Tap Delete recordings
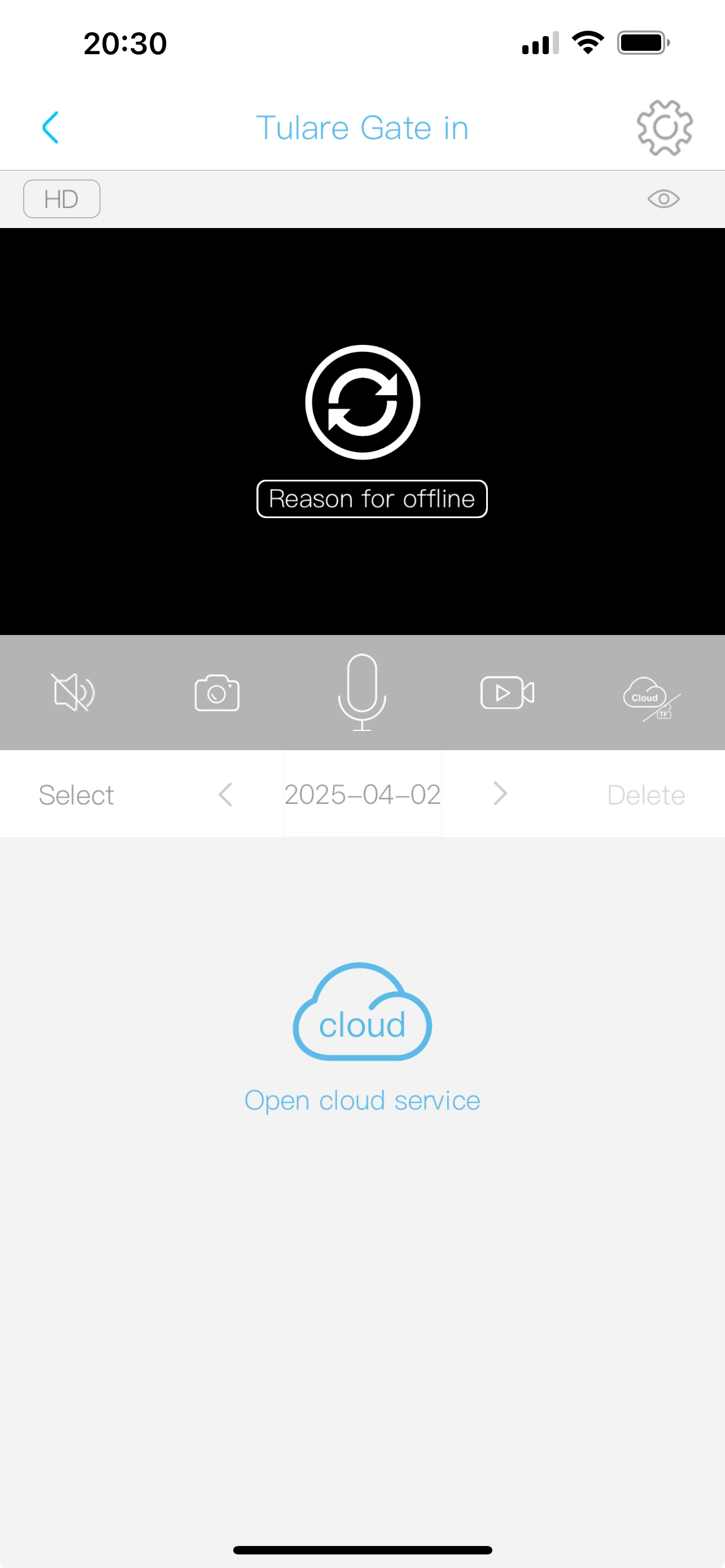The image size is (725, 1568). tap(646, 795)
